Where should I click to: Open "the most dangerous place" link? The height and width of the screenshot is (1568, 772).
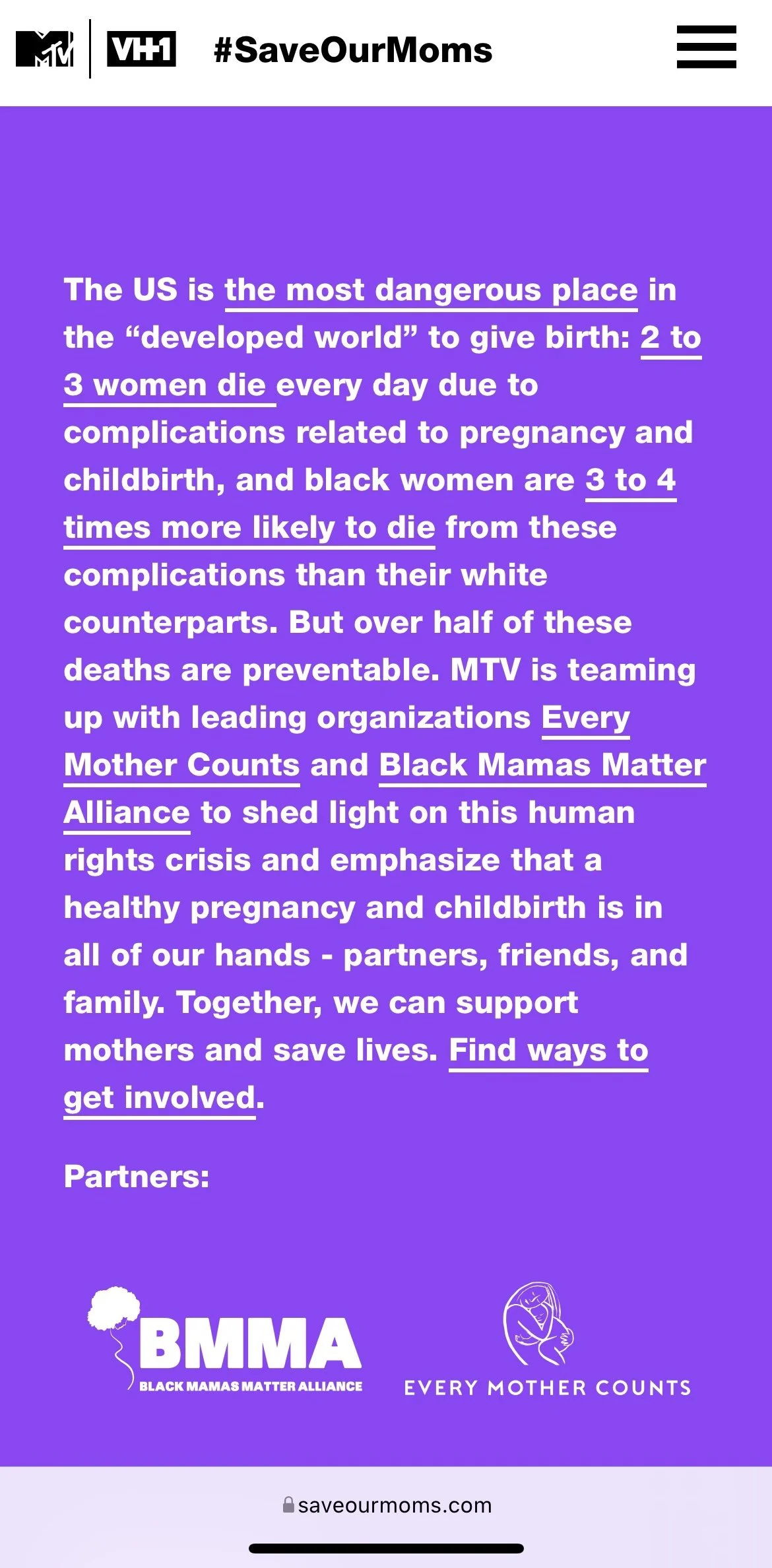pyautogui.click(x=431, y=290)
